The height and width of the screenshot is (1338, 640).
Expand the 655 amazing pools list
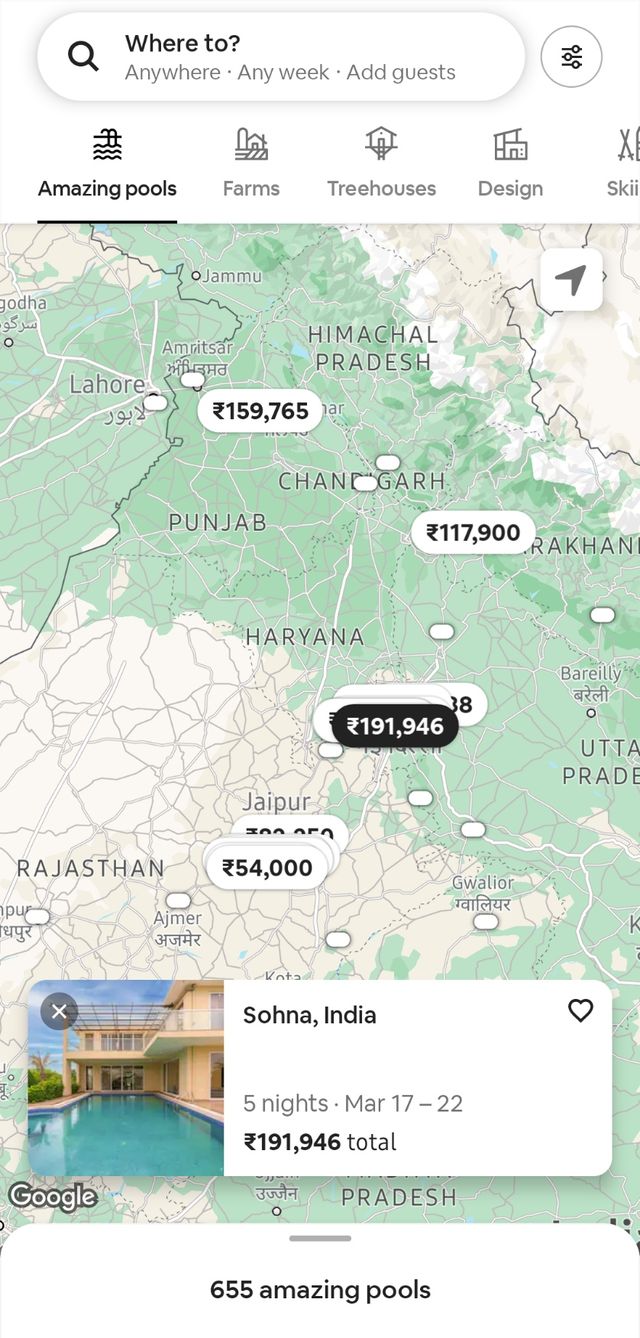[x=320, y=1289]
